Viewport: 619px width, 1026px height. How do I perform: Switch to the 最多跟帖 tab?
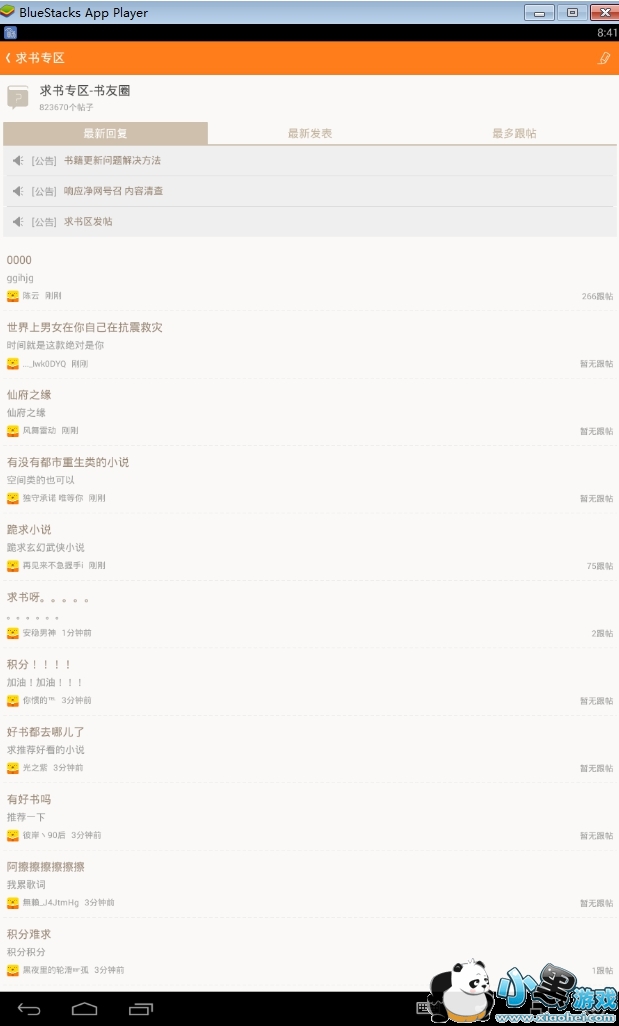(514, 133)
